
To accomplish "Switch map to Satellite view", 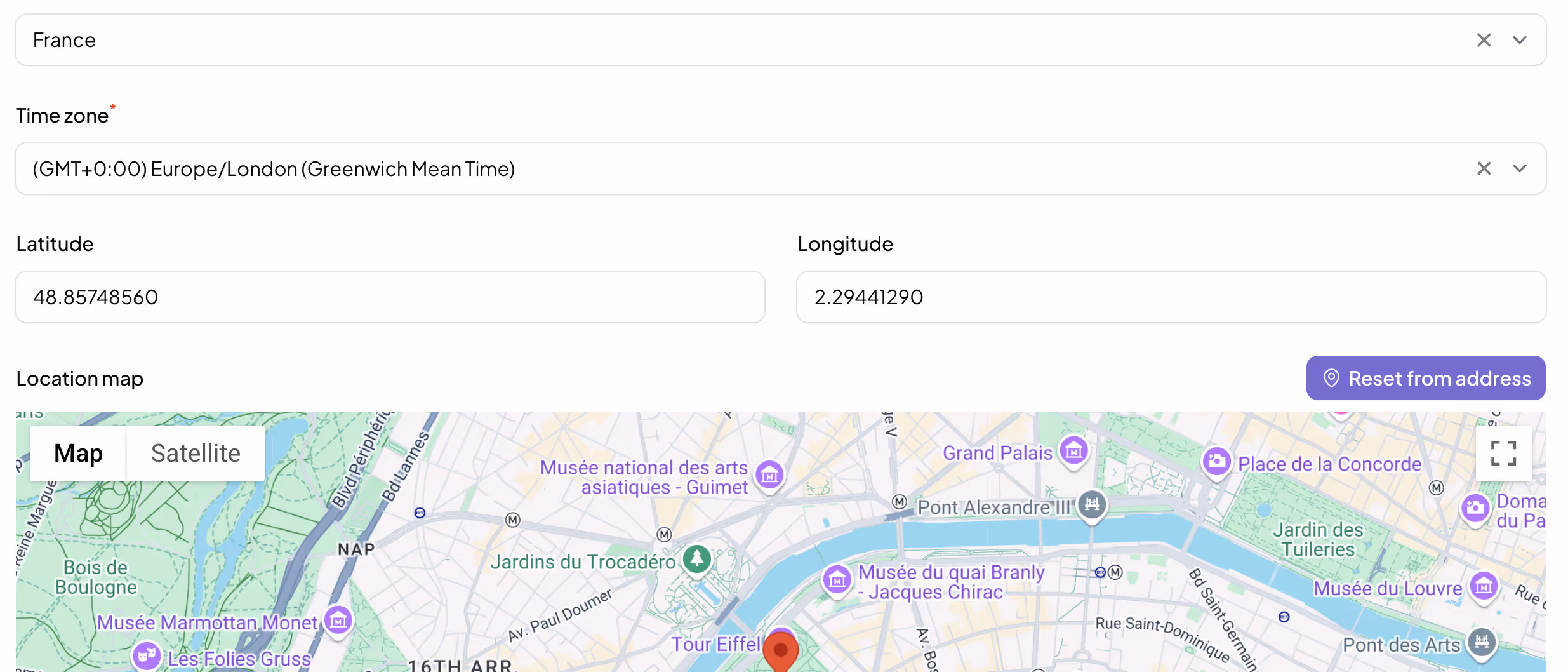I will tap(196, 454).
